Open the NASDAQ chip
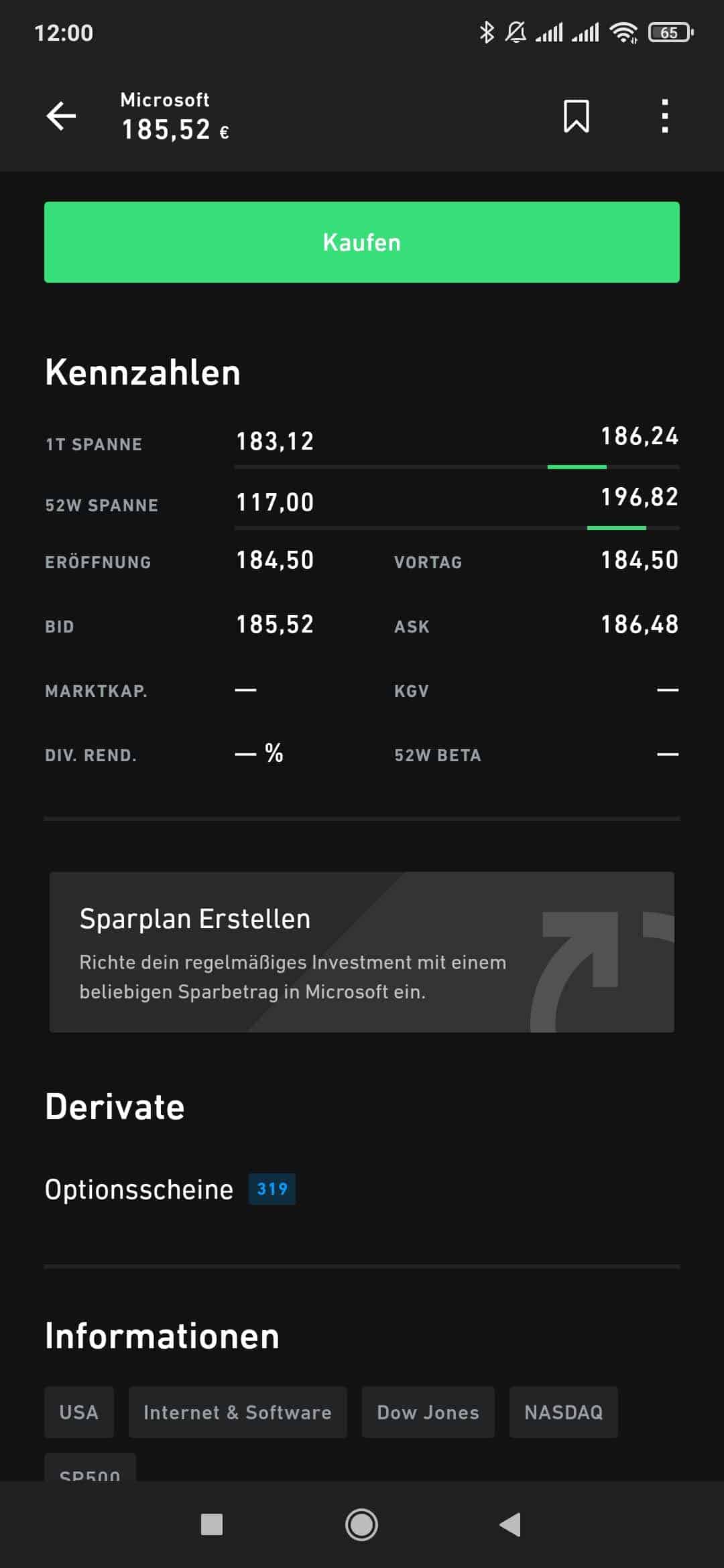 tap(564, 1412)
